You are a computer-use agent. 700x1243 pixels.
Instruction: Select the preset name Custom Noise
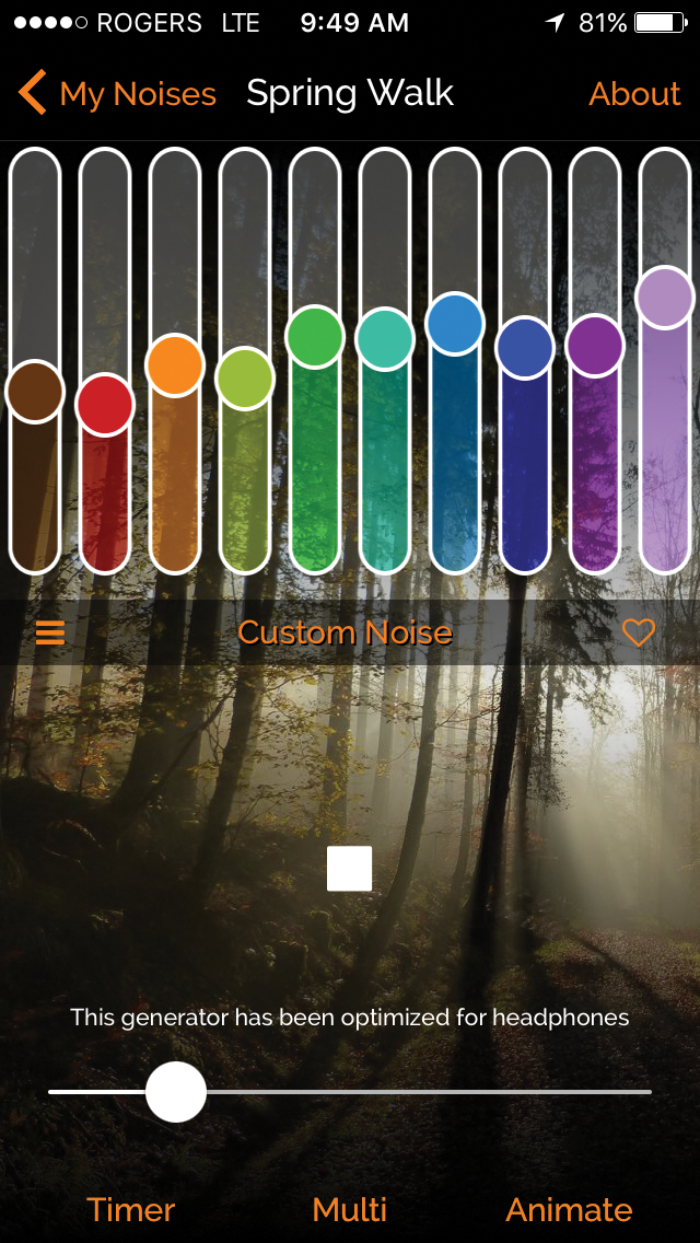pyautogui.click(x=345, y=632)
